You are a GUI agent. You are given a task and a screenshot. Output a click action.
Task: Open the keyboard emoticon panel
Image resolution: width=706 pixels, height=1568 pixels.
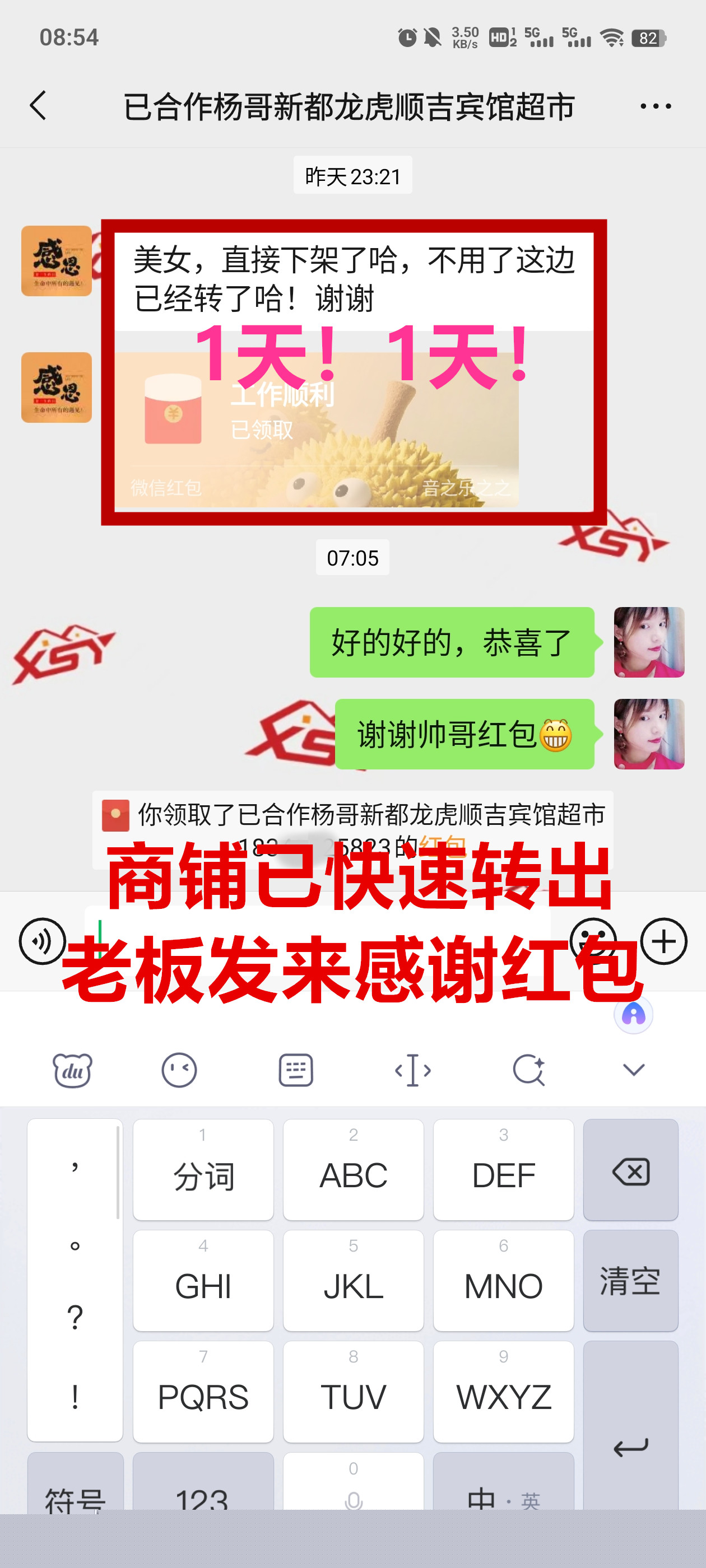pos(179,1070)
